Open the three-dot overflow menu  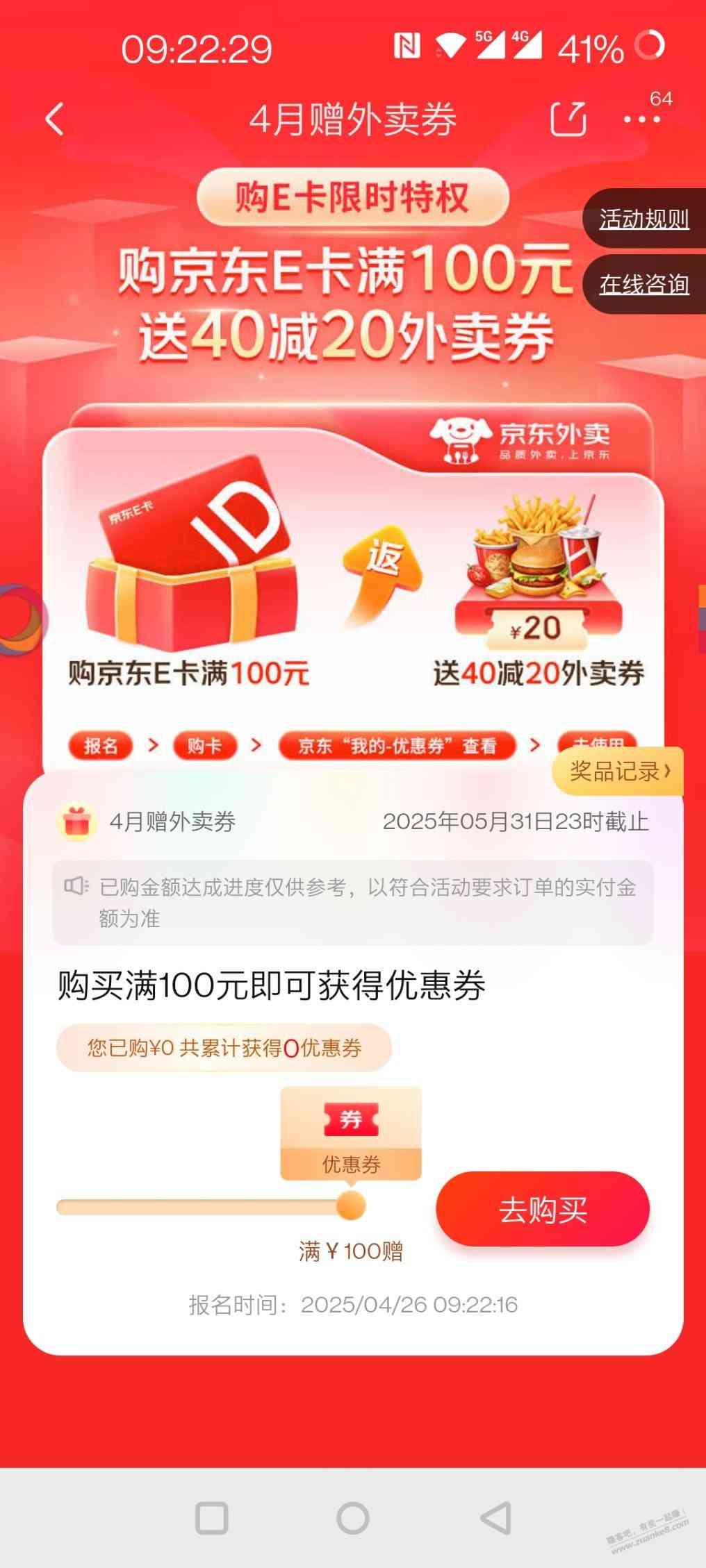coord(642,119)
